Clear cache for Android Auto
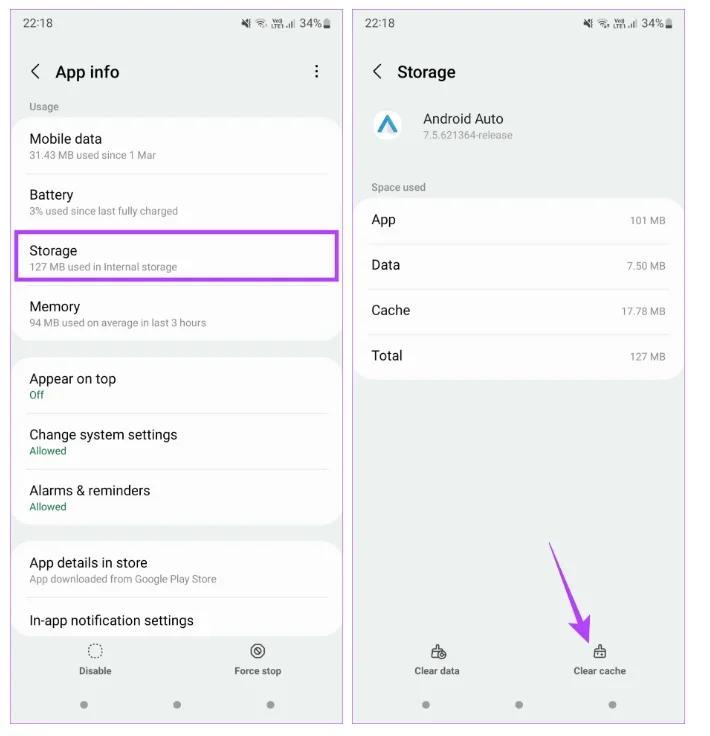This screenshot has width=710, height=736. [x=599, y=659]
